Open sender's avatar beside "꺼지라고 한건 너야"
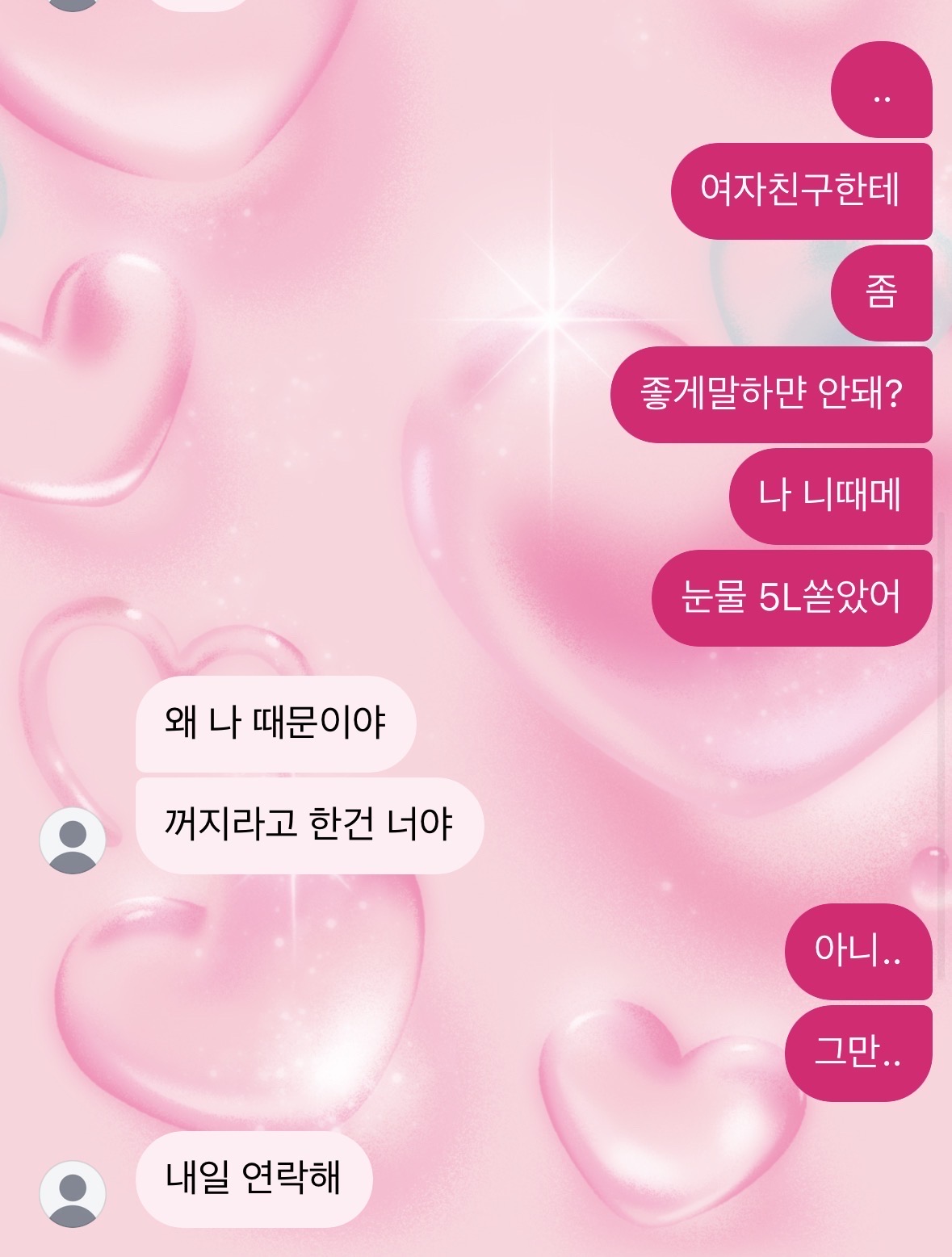This screenshot has width=952, height=1257. point(73,840)
